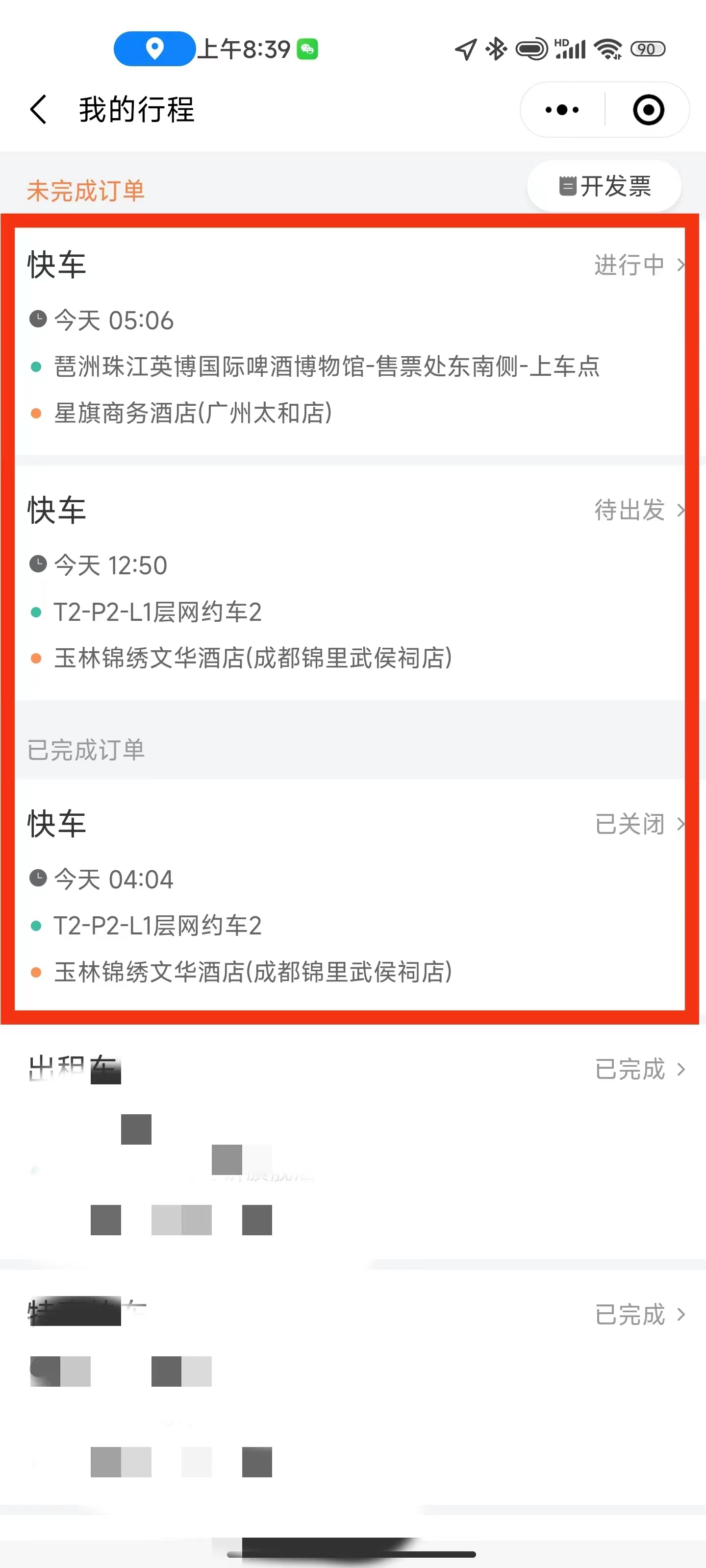This screenshot has height=1568, width=706.
Task: Expand the 进行中 order via its chevron
Action: (681, 266)
